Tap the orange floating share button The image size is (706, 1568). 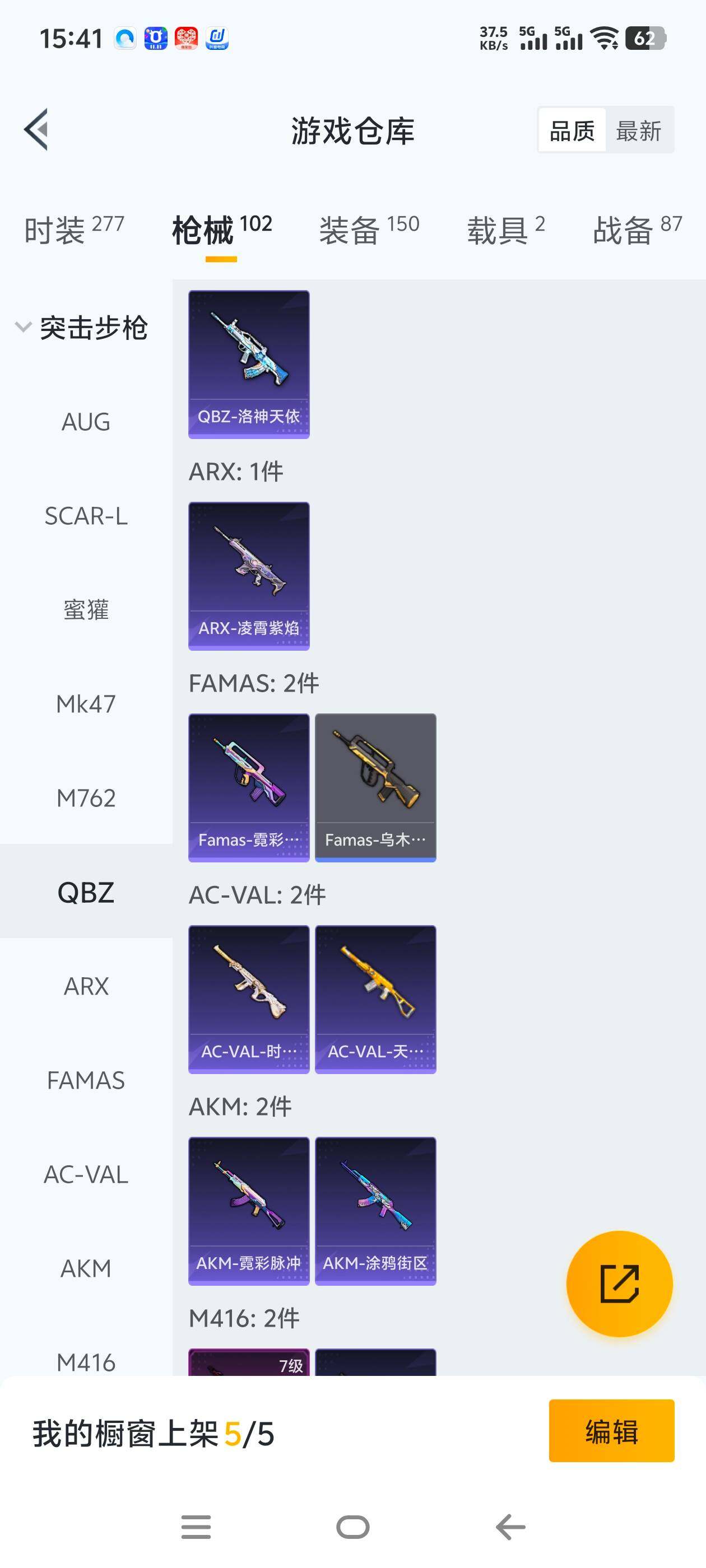(620, 1284)
